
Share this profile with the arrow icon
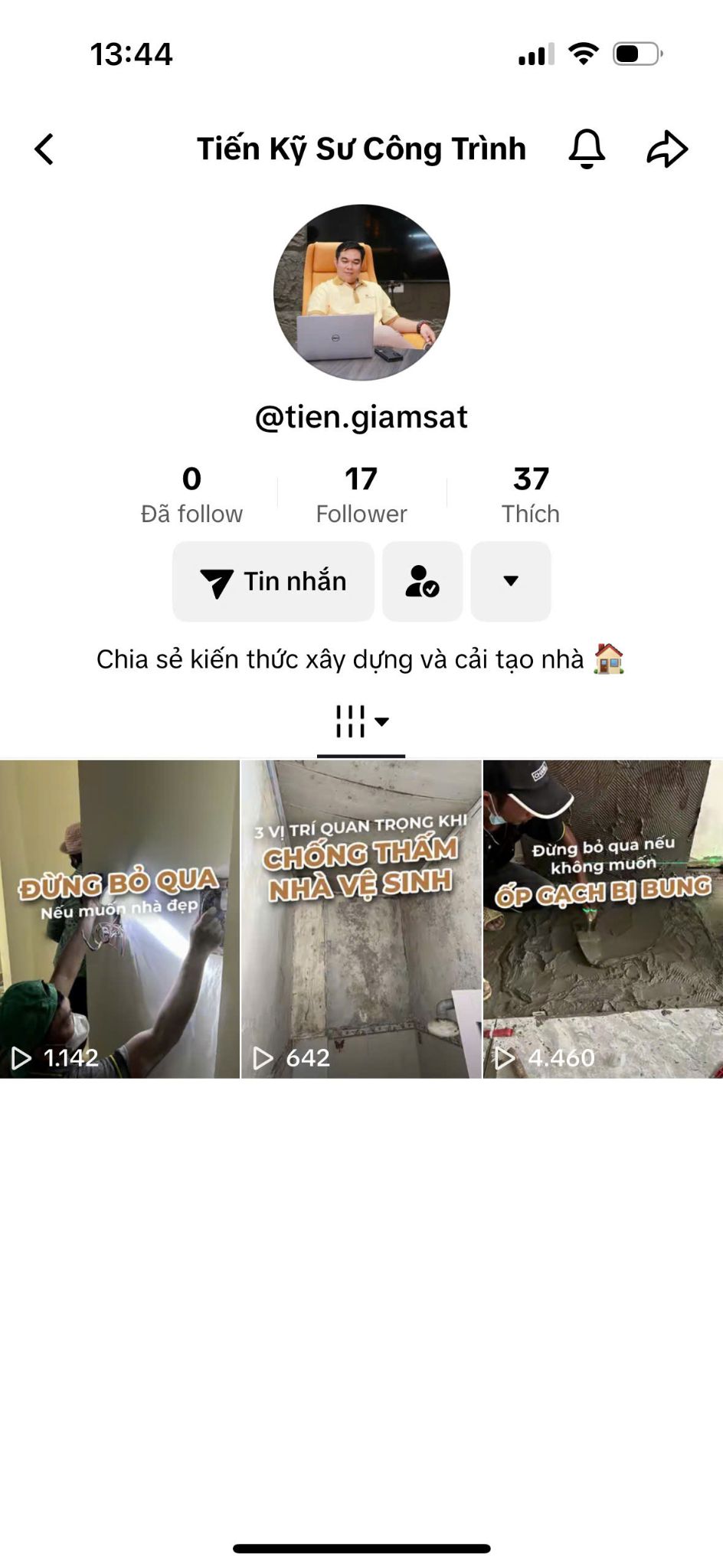pyautogui.click(x=667, y=149)
